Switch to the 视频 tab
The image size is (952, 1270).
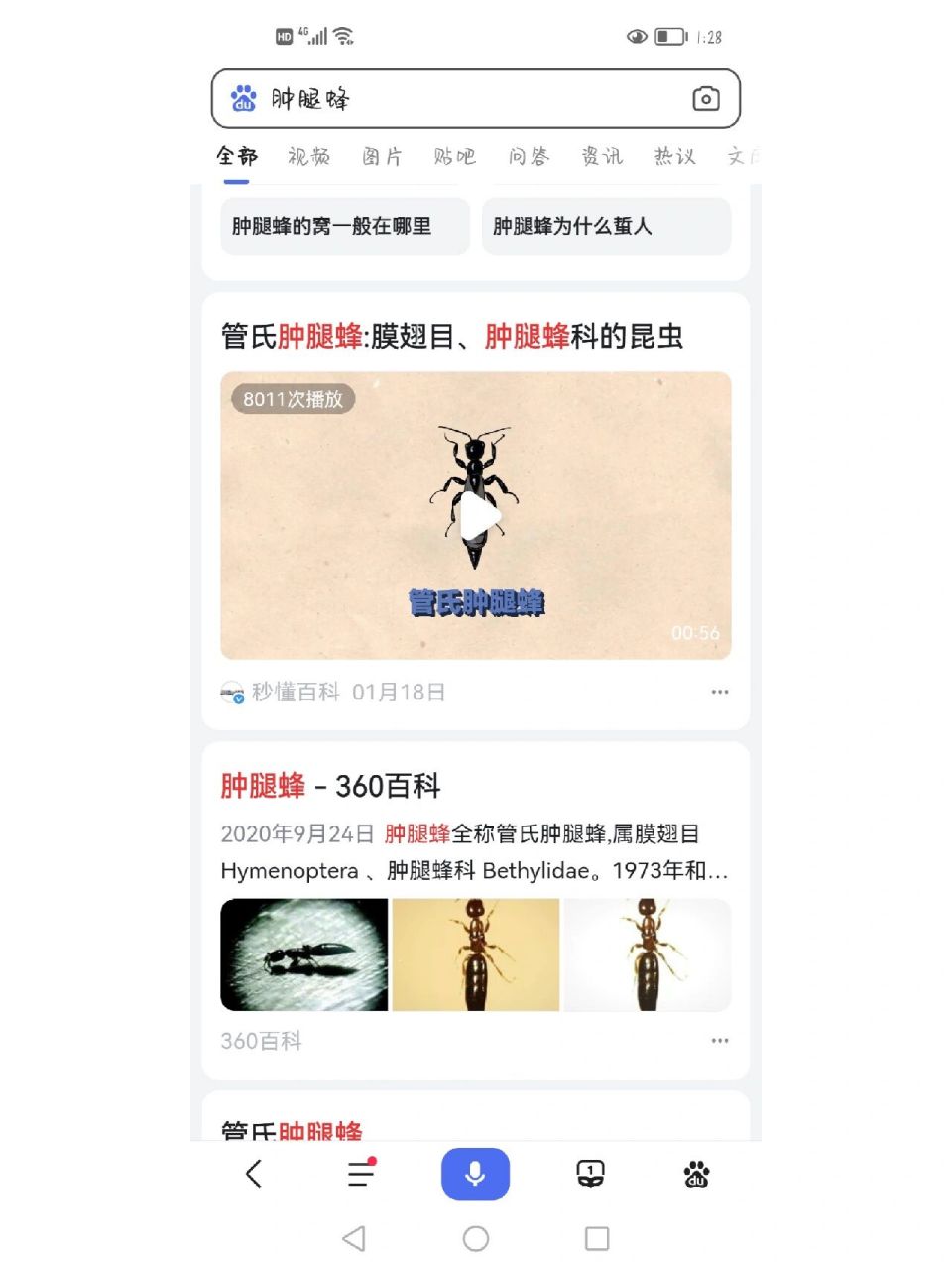tap(308, 156)
